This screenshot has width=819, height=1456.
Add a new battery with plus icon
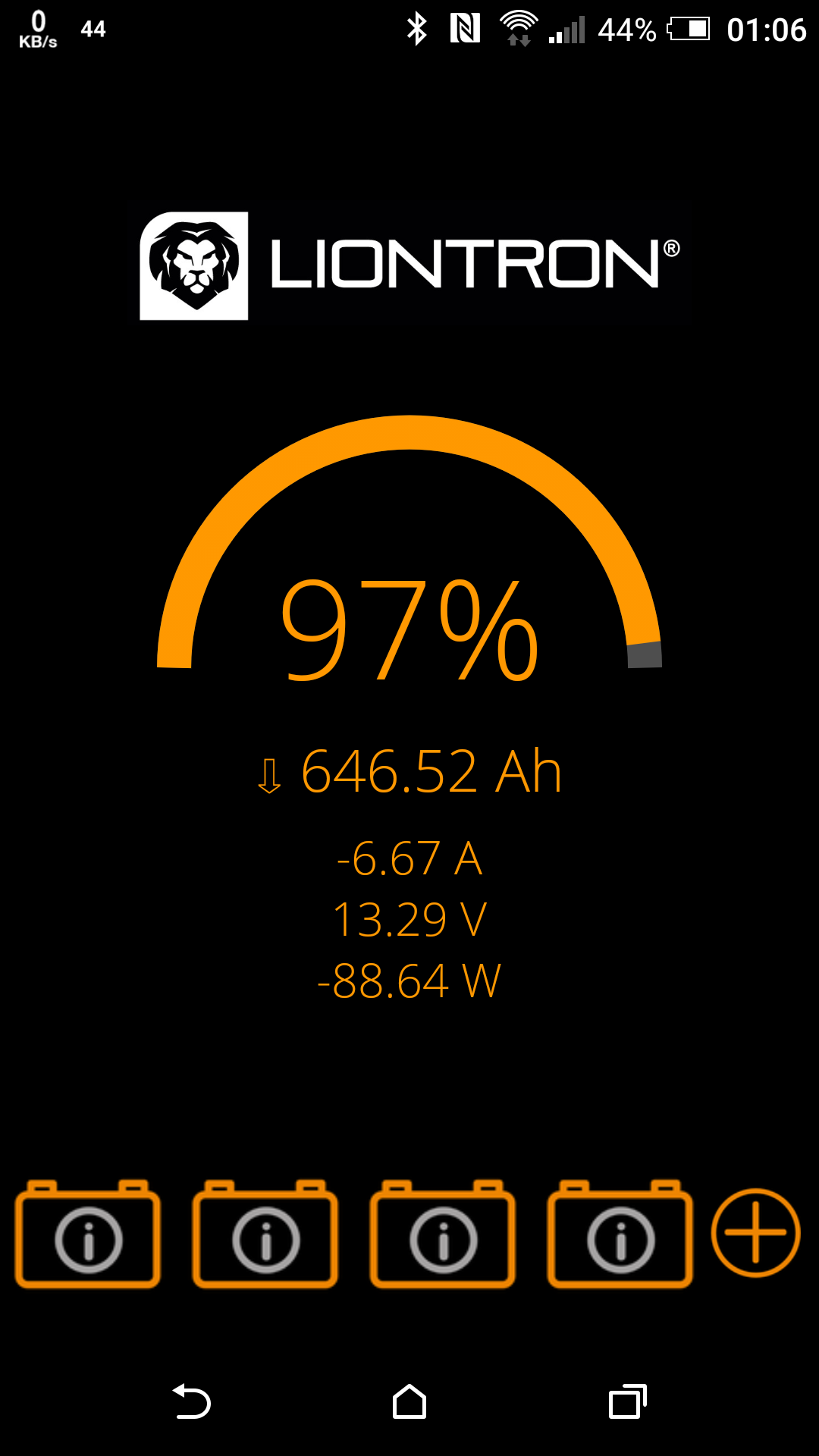click(755, 1233)
